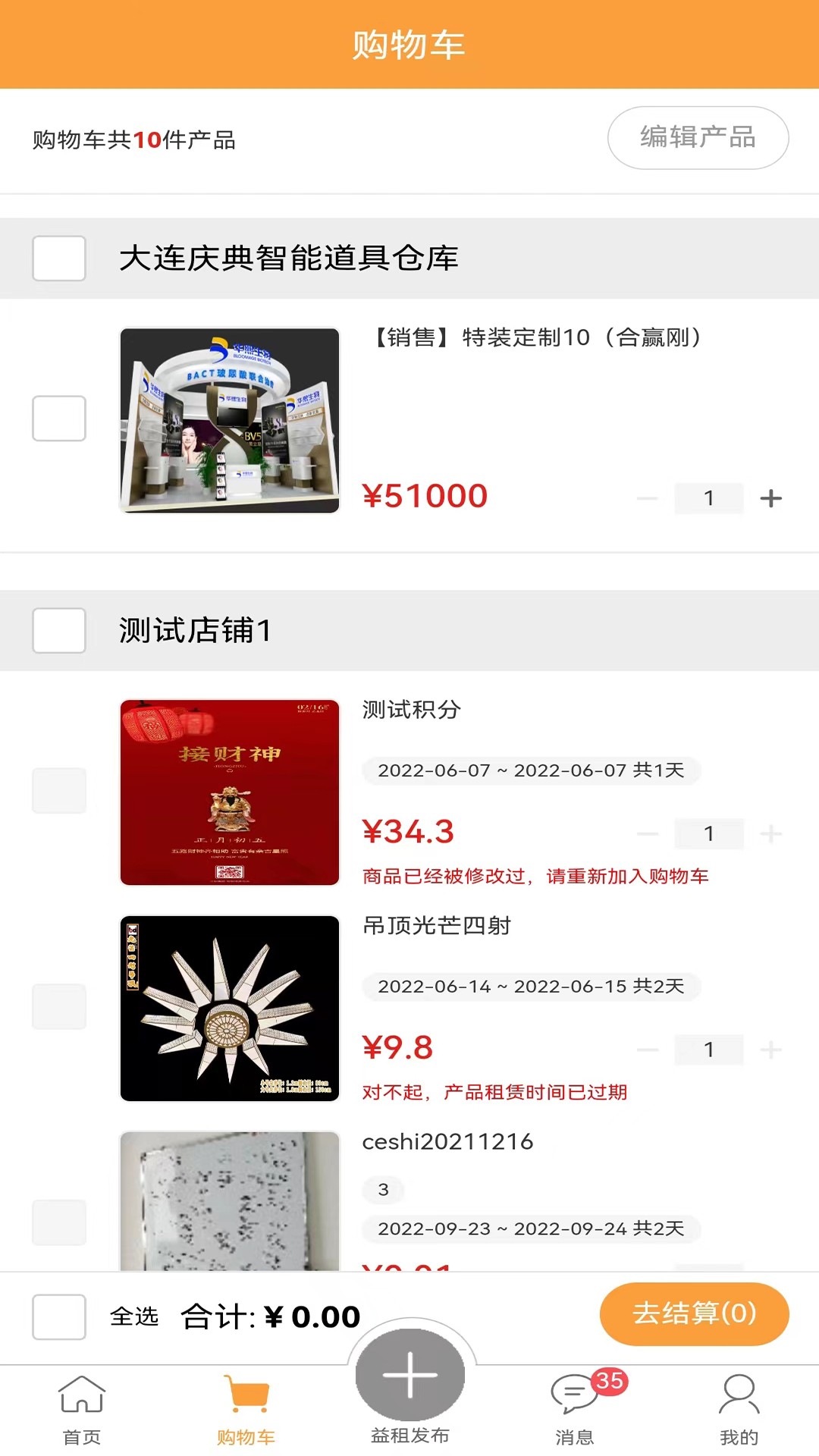This screenshot has width=819, height=1456.
Task: Increase quantity of 特装定制10
Action: click(770, 498)
